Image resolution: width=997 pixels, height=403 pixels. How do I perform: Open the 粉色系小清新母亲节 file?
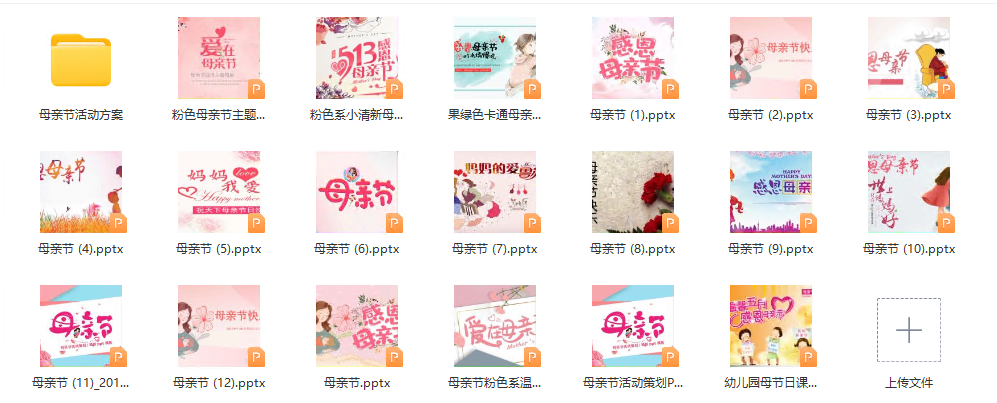pyautogui.click(x=357, y=58)
